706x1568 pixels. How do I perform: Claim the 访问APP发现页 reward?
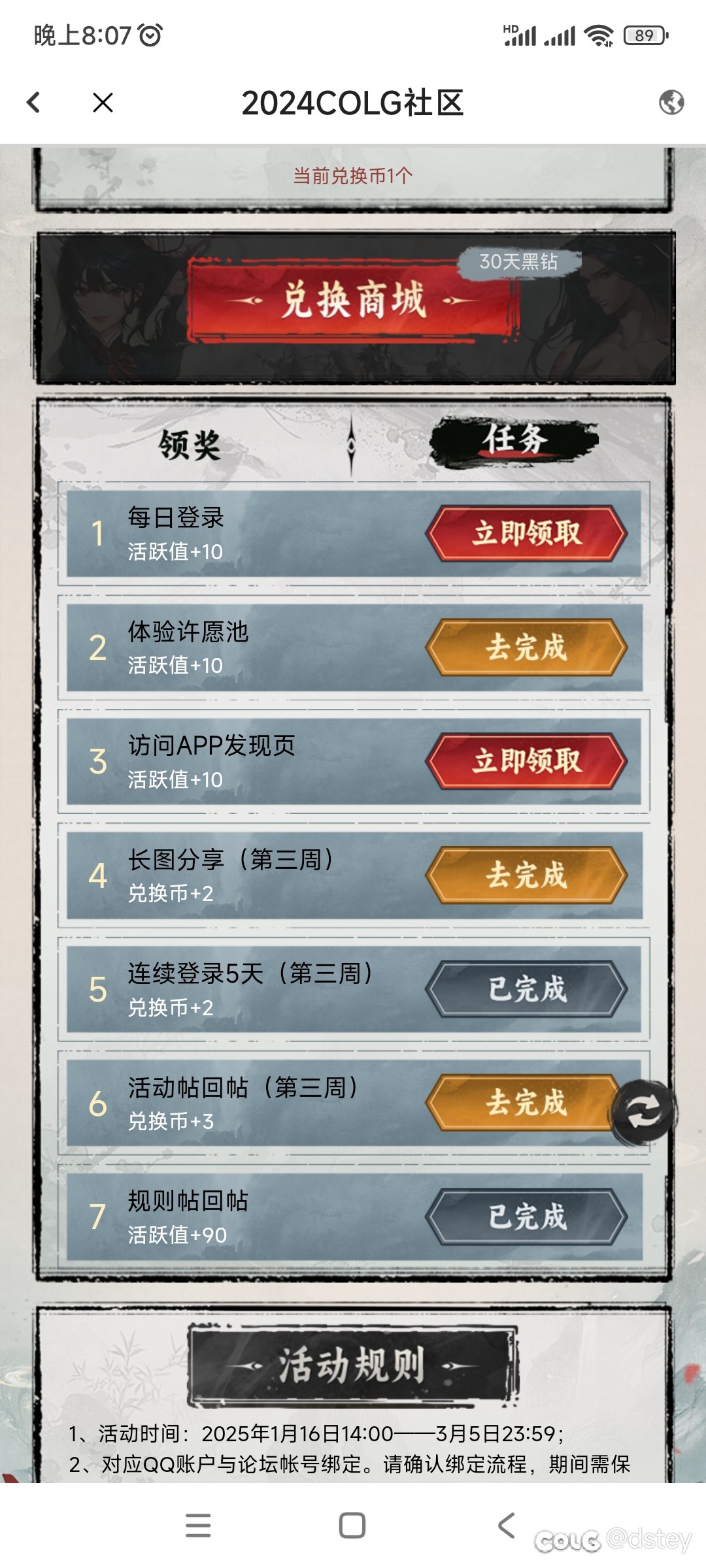point(526,761)
